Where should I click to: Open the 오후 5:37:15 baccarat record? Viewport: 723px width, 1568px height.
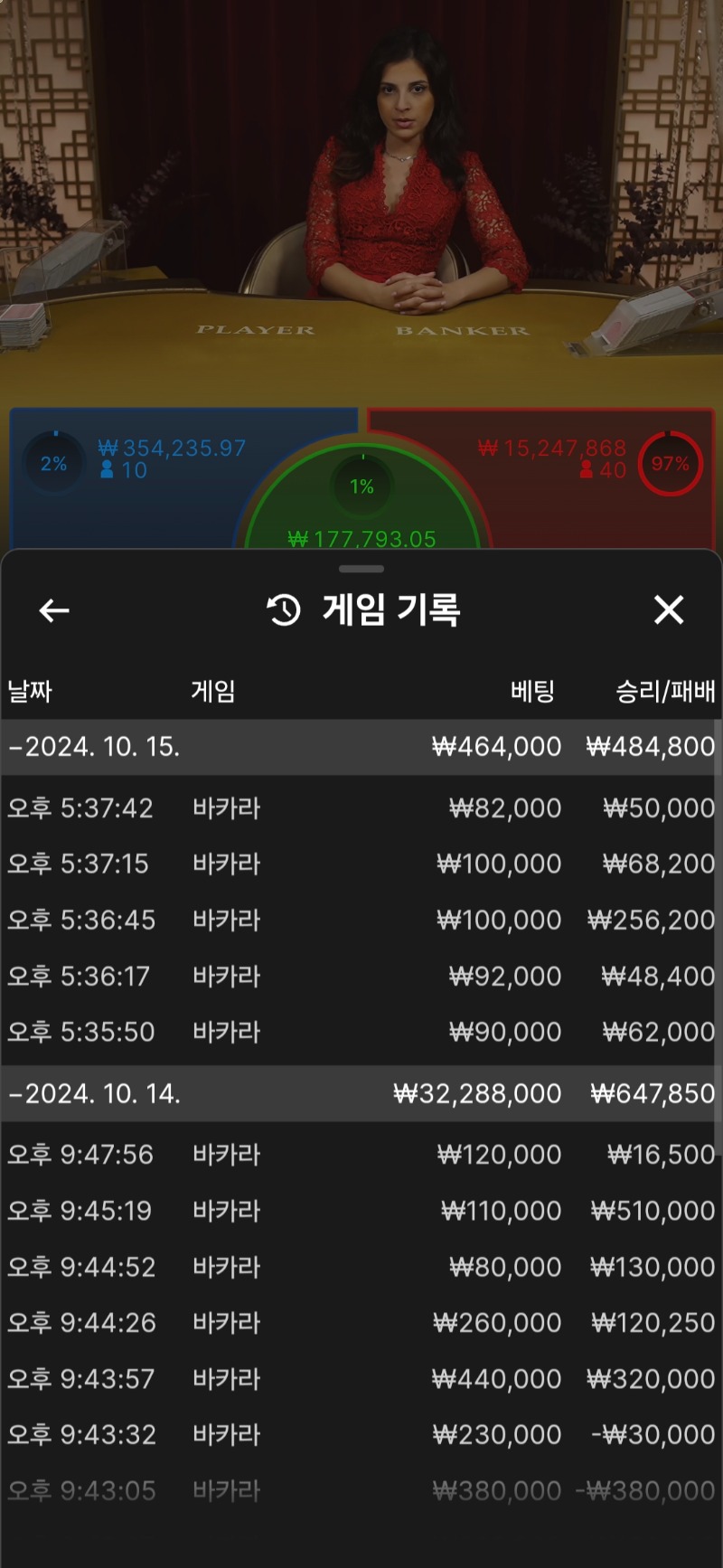click(360, 864)
